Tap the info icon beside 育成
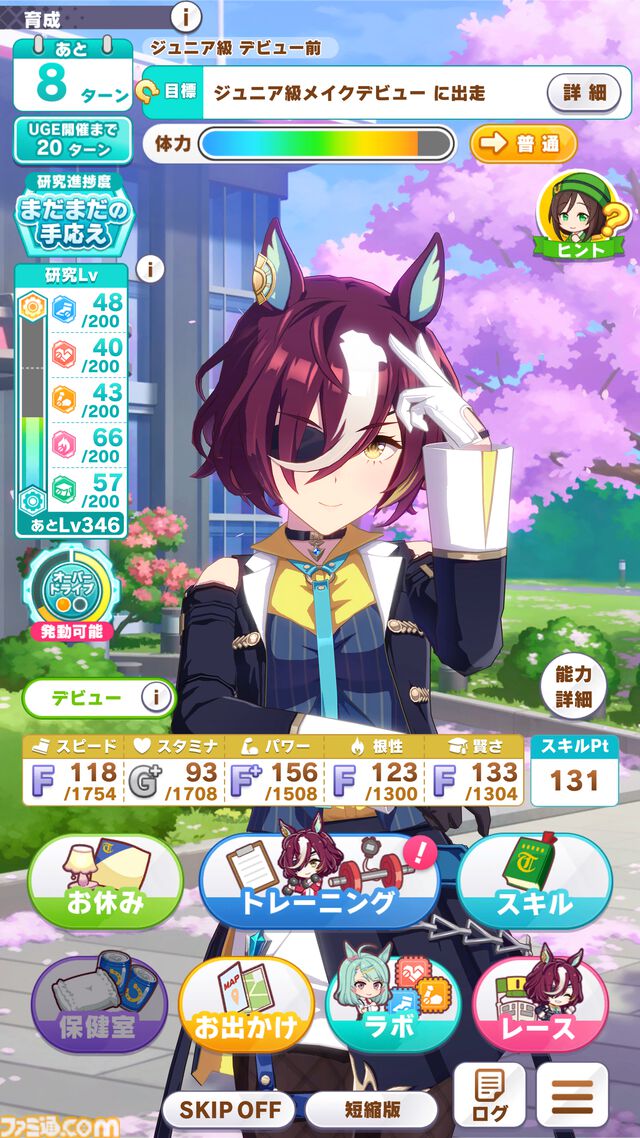Viewport: 640px width, 1138px height. [x=186, y=17]
